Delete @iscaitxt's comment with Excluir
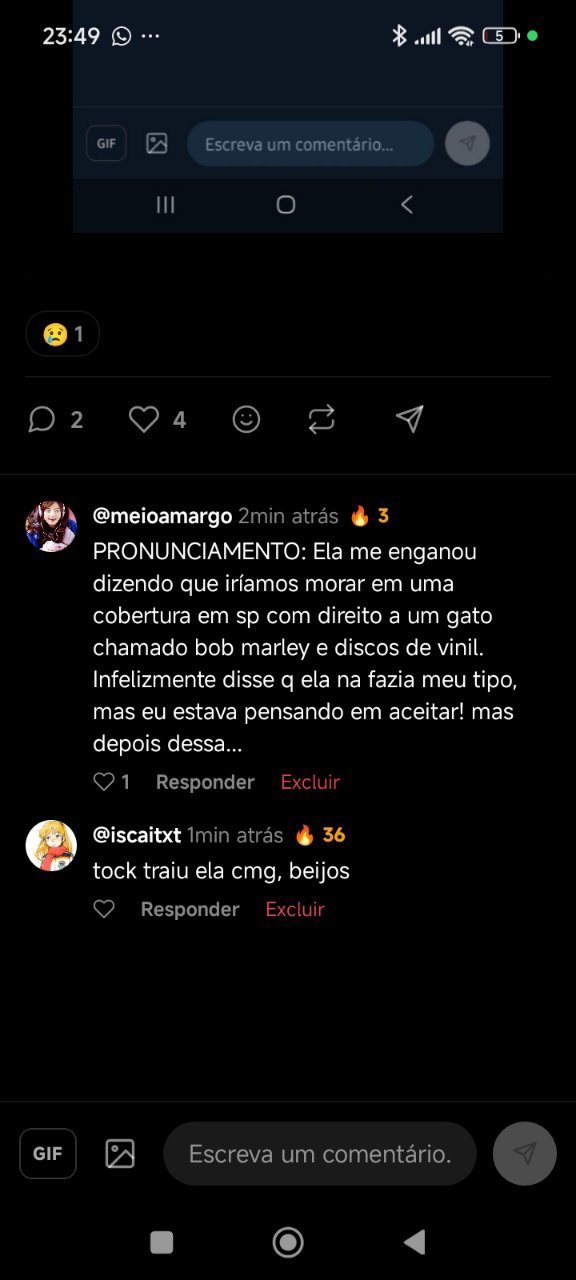576x1280 pixels. click(295, 909)
